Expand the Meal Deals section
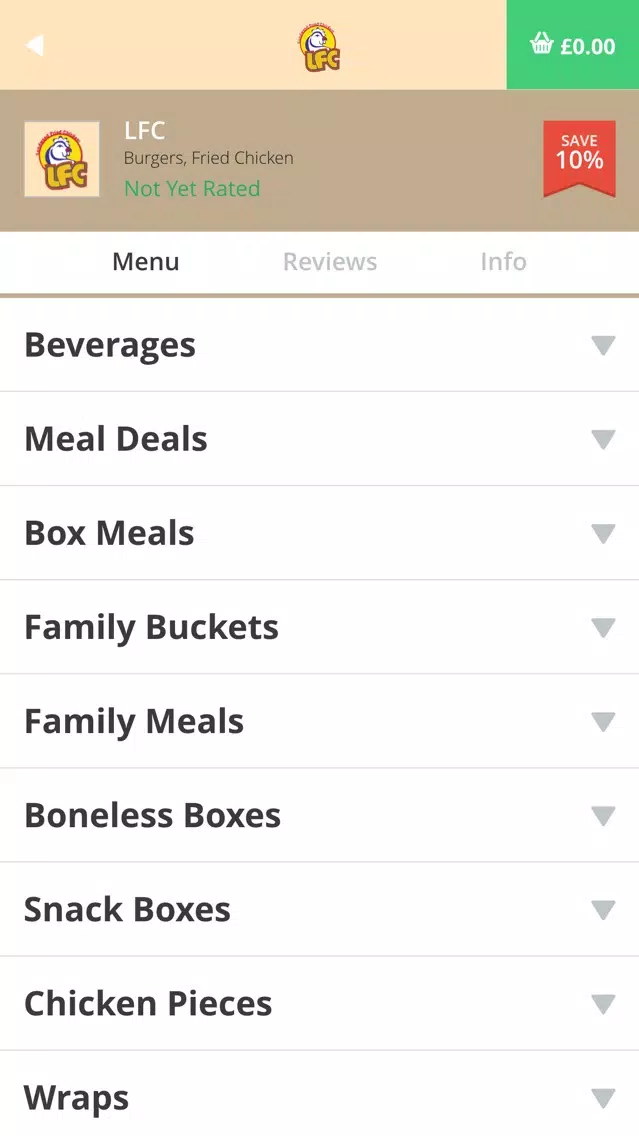 tap(320, 439)
